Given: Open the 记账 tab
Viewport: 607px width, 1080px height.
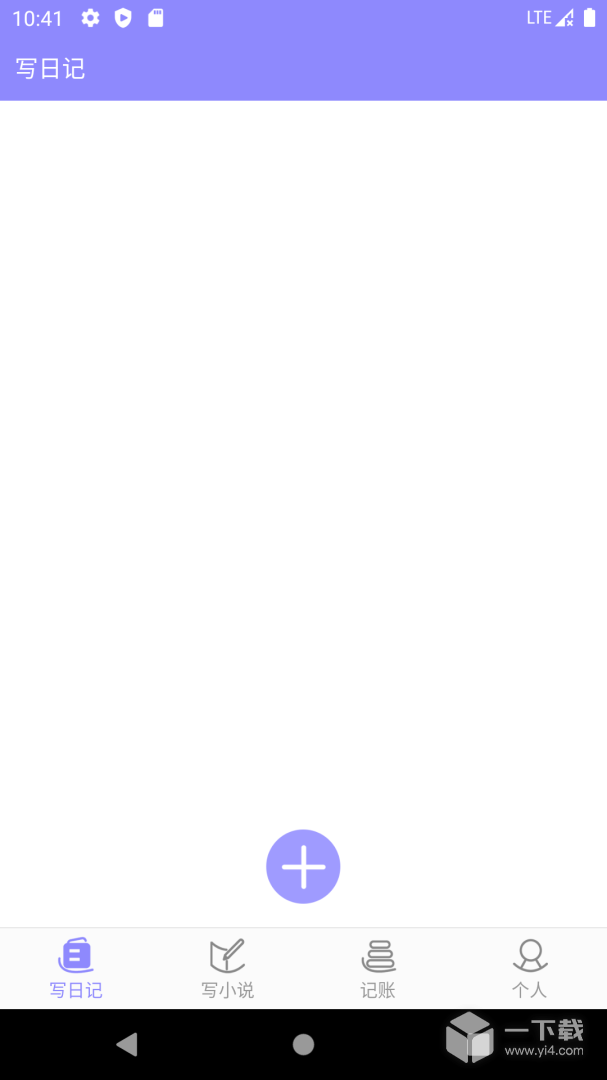Looking at the screenshot, I should [x=378, y=968].
